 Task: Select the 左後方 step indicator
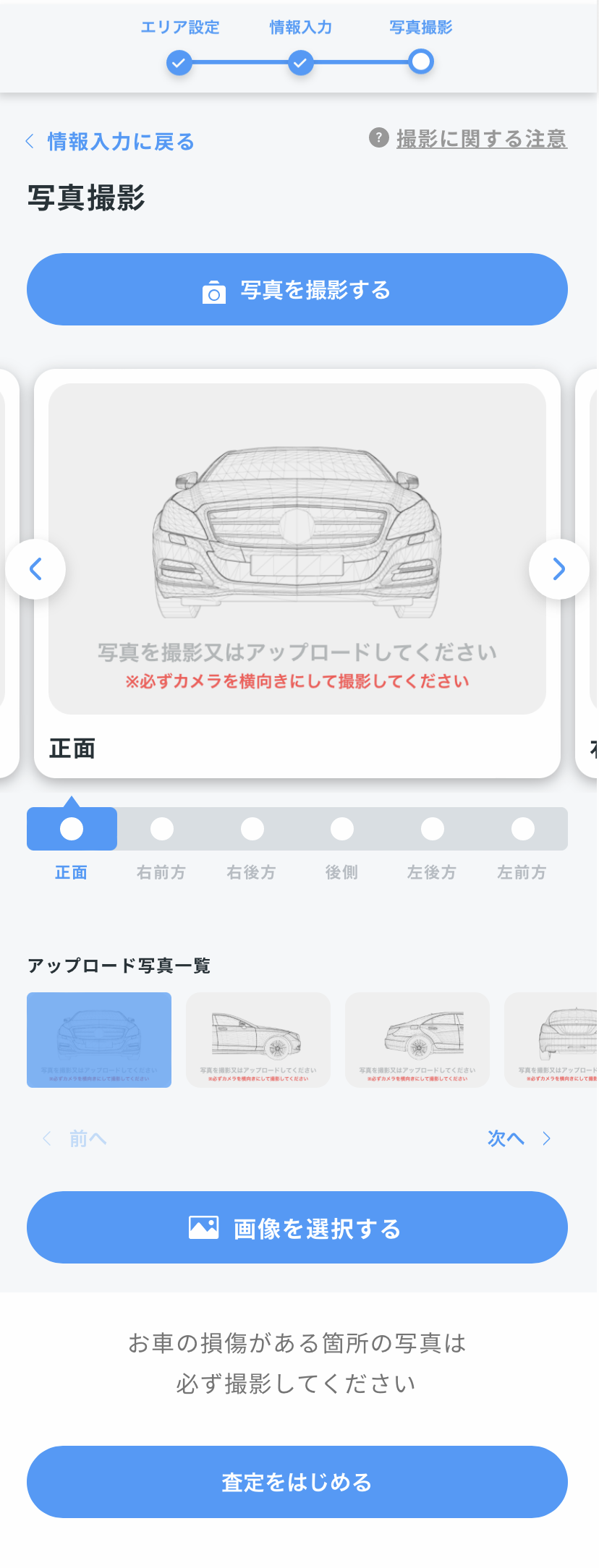tap(432, 829)
